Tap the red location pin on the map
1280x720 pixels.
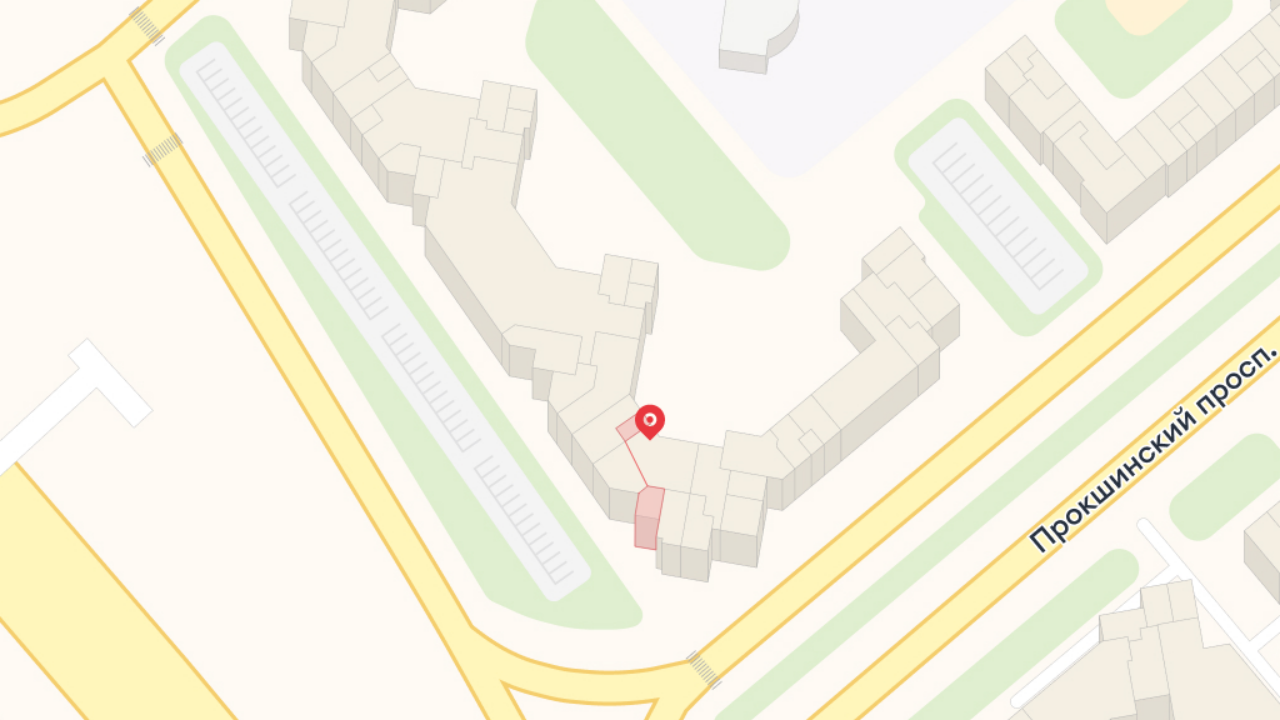(x=650, y=419)
